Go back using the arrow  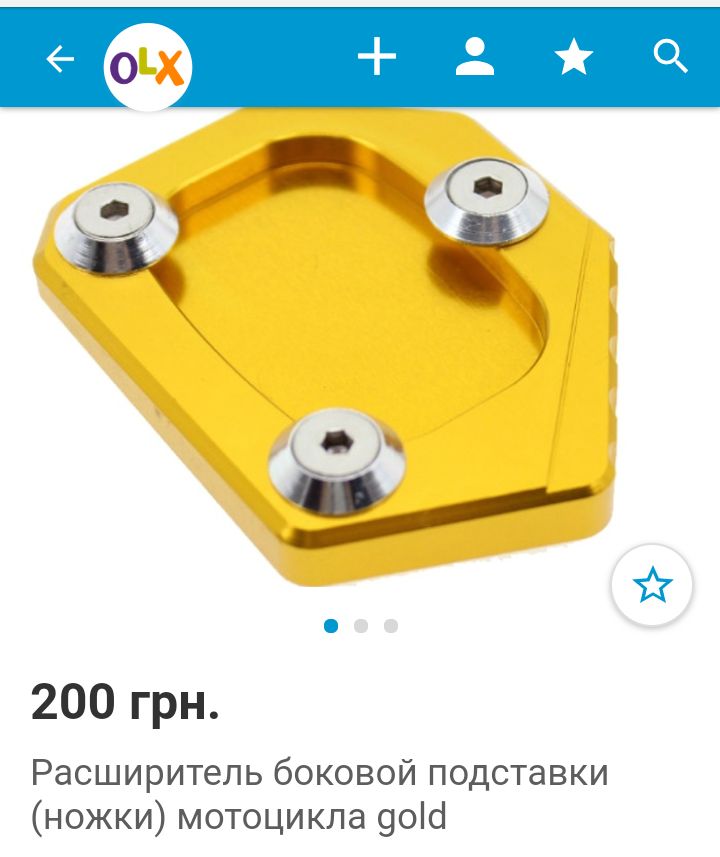click(x=60, y=60)
